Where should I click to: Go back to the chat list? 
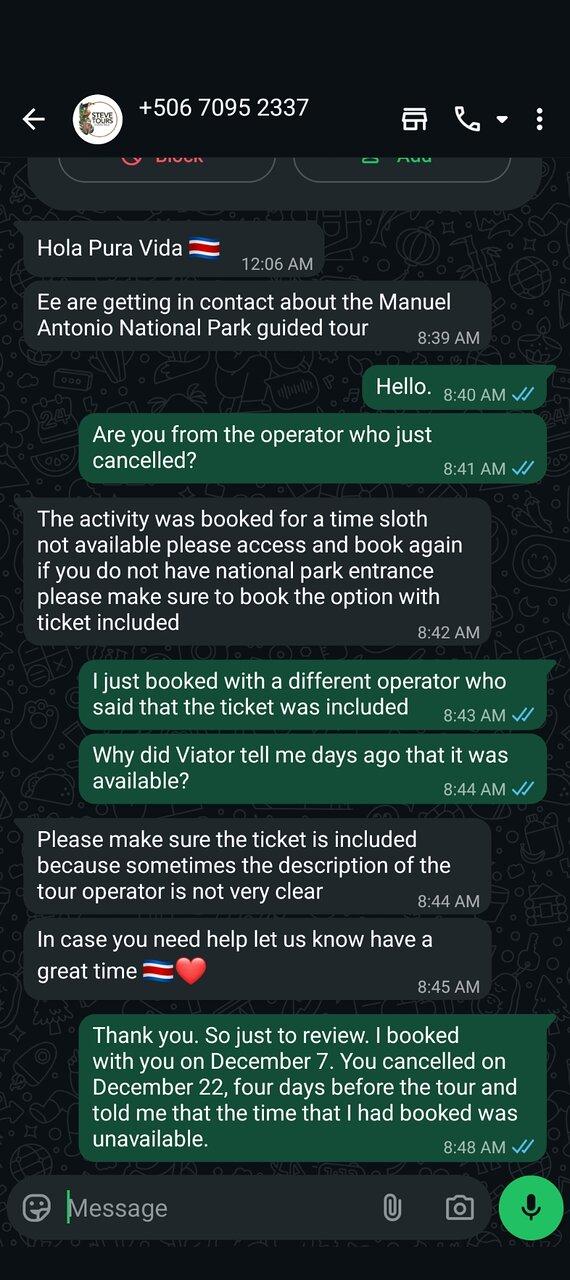click(34, 120)
